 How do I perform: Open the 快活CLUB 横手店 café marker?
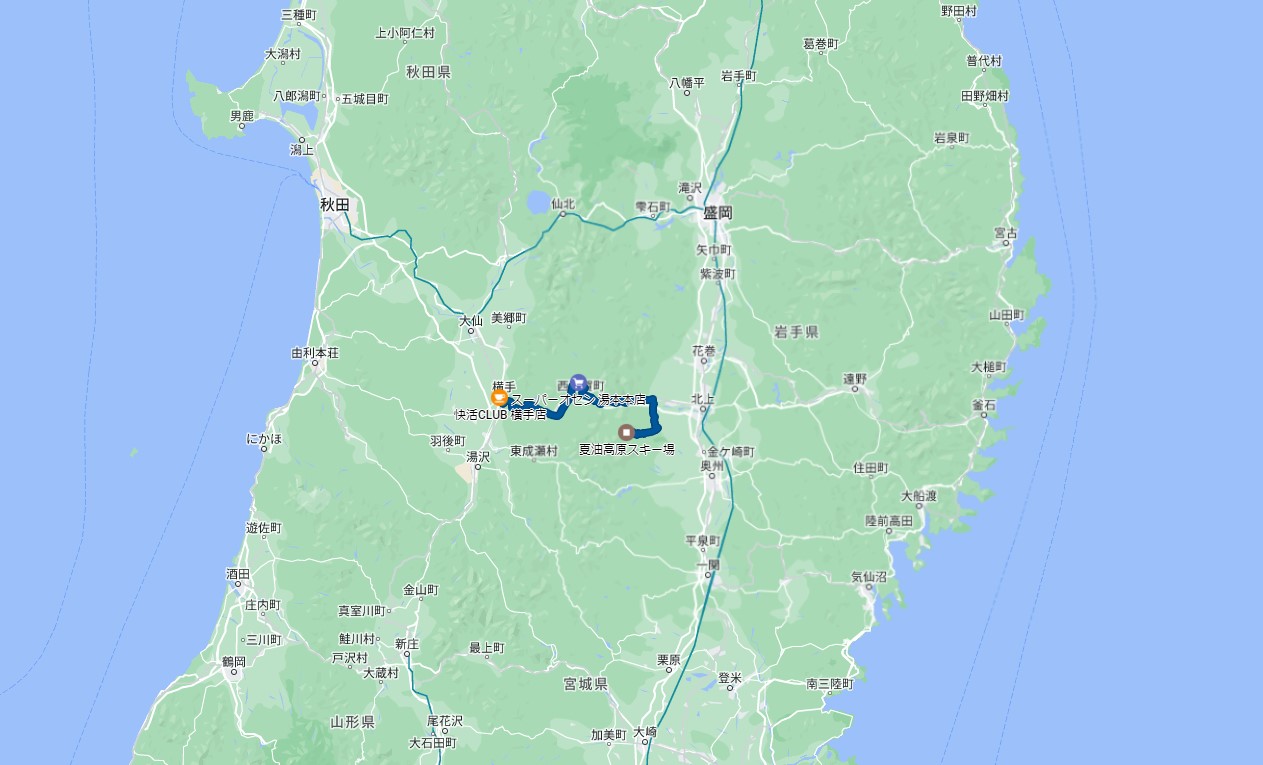(x=498, y=398)
